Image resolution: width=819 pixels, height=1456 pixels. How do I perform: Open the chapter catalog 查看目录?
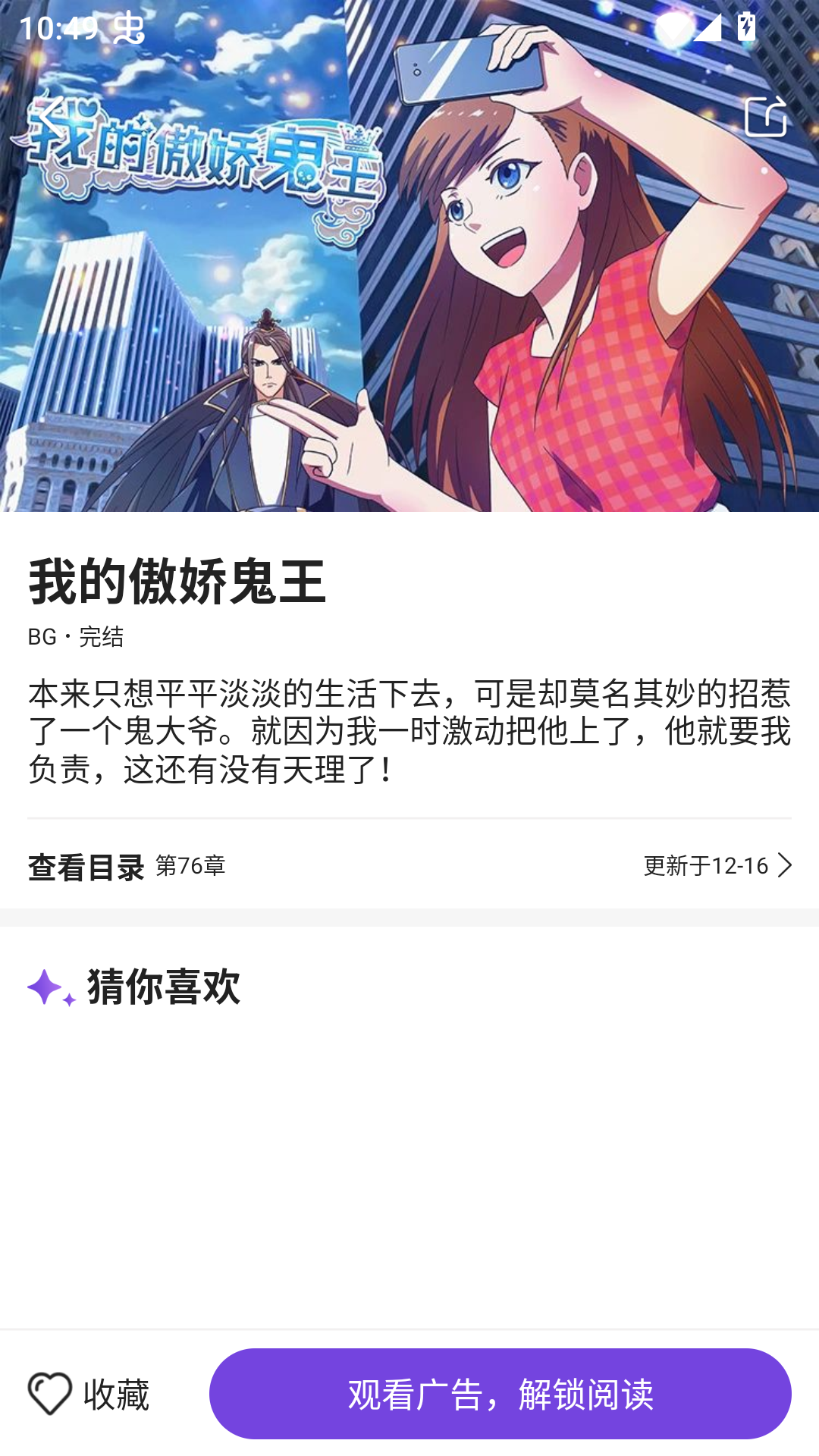[86, 864]
